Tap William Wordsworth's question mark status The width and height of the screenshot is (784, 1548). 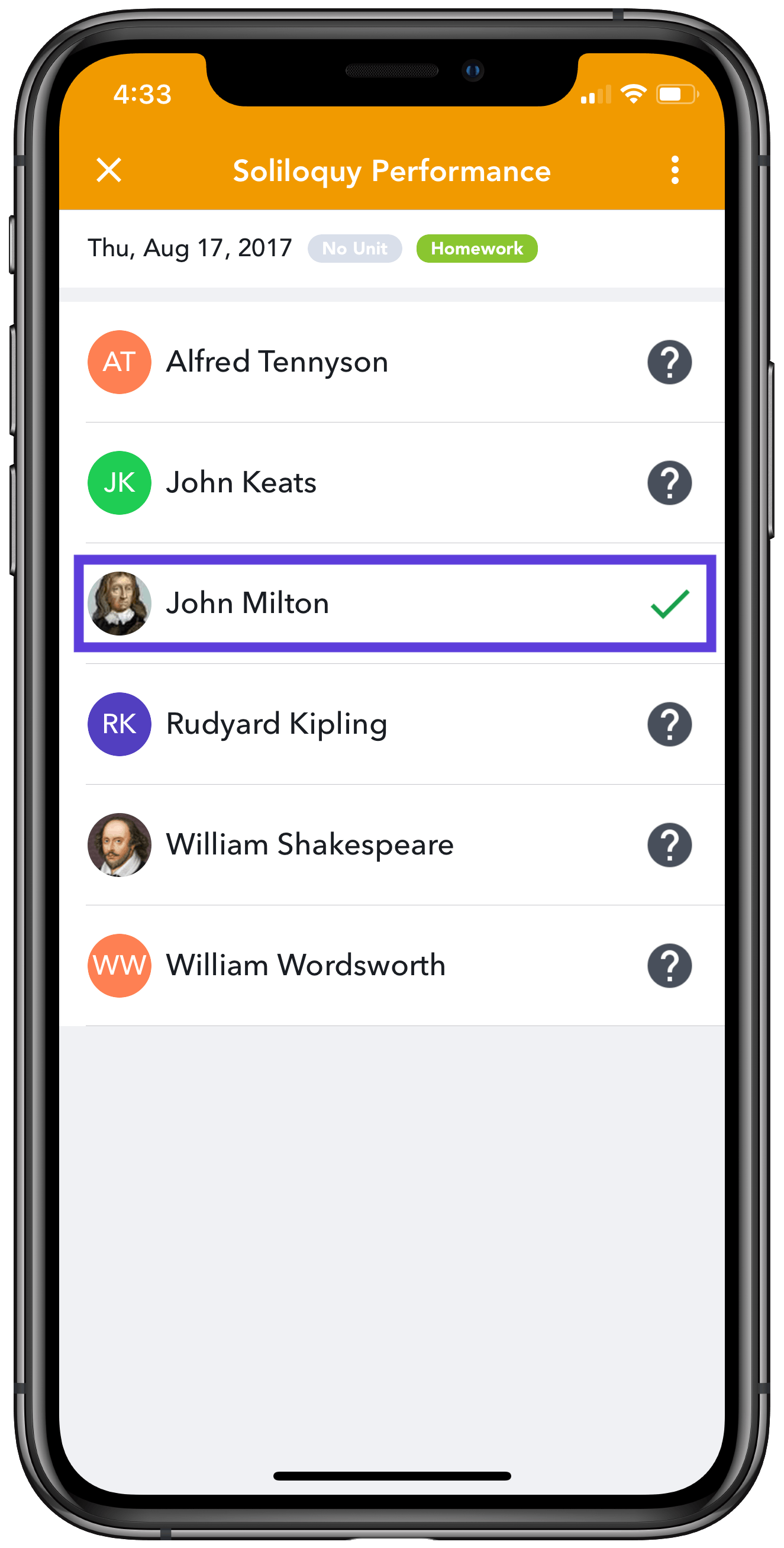(x=669, y=966)
